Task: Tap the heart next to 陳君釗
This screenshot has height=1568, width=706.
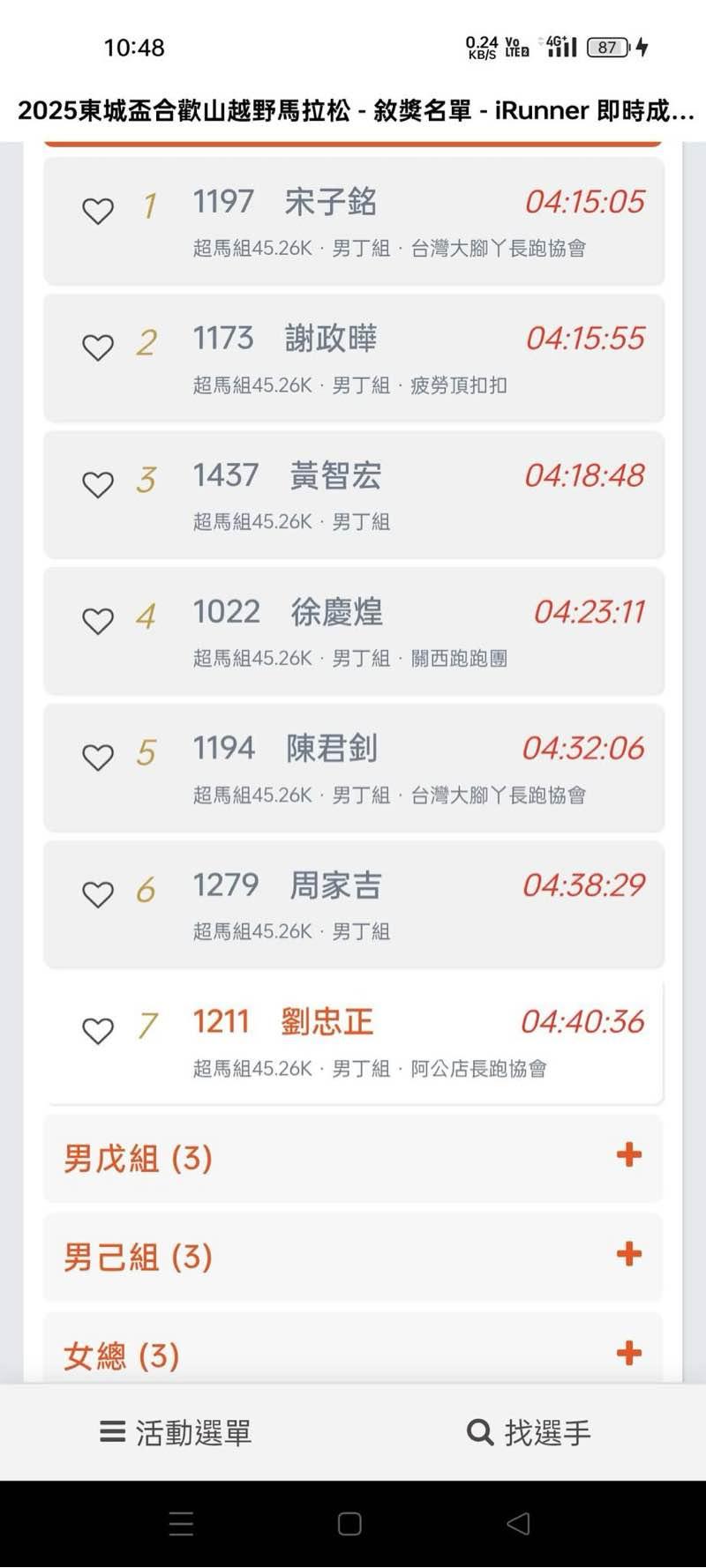Action: [x=98, y=758]
